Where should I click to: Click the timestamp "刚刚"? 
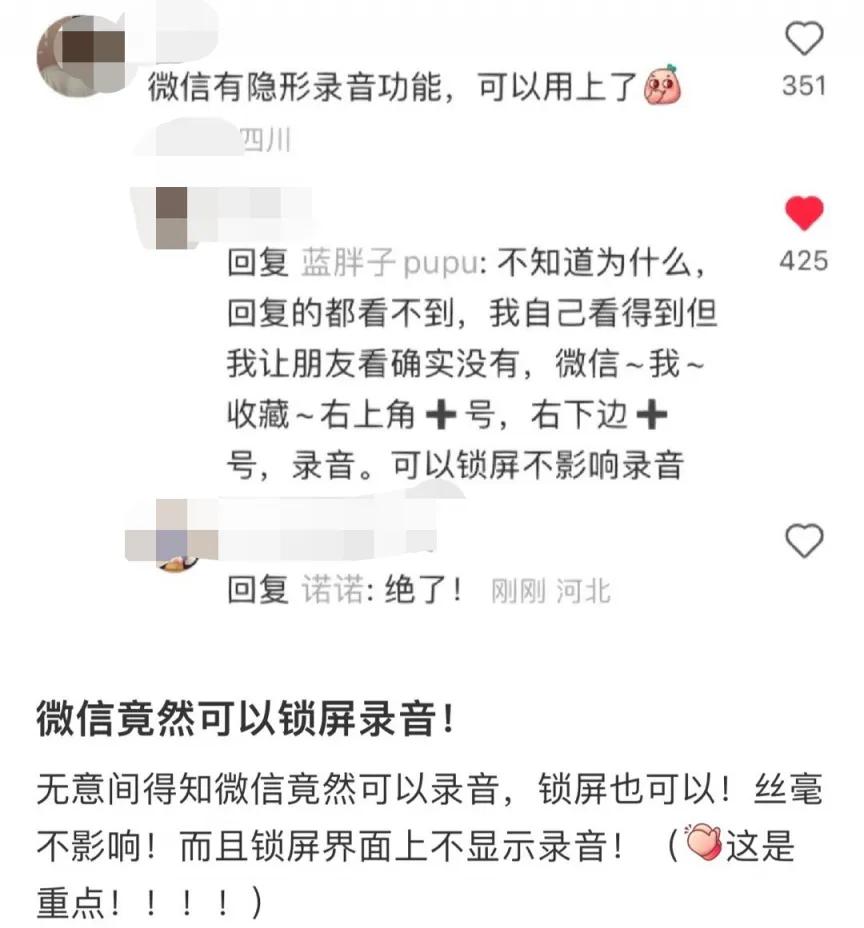point(517,590)
